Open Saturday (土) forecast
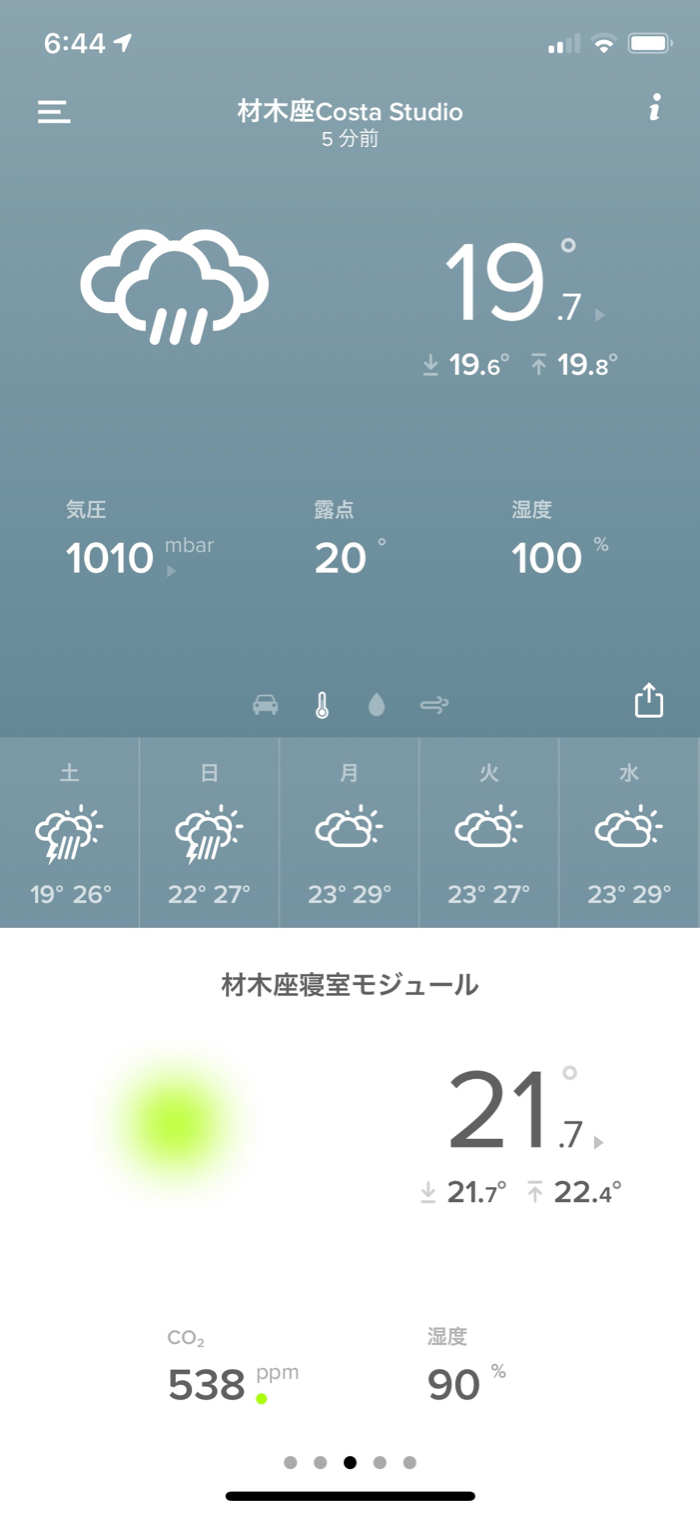Viewport: 700px width, 1516px height. [70, 832]
